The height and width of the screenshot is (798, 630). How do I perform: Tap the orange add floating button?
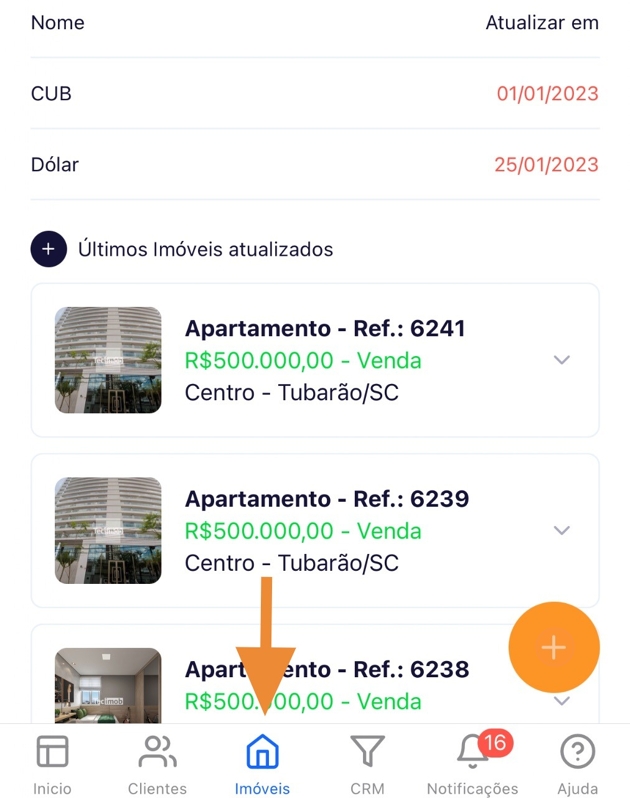553,647
